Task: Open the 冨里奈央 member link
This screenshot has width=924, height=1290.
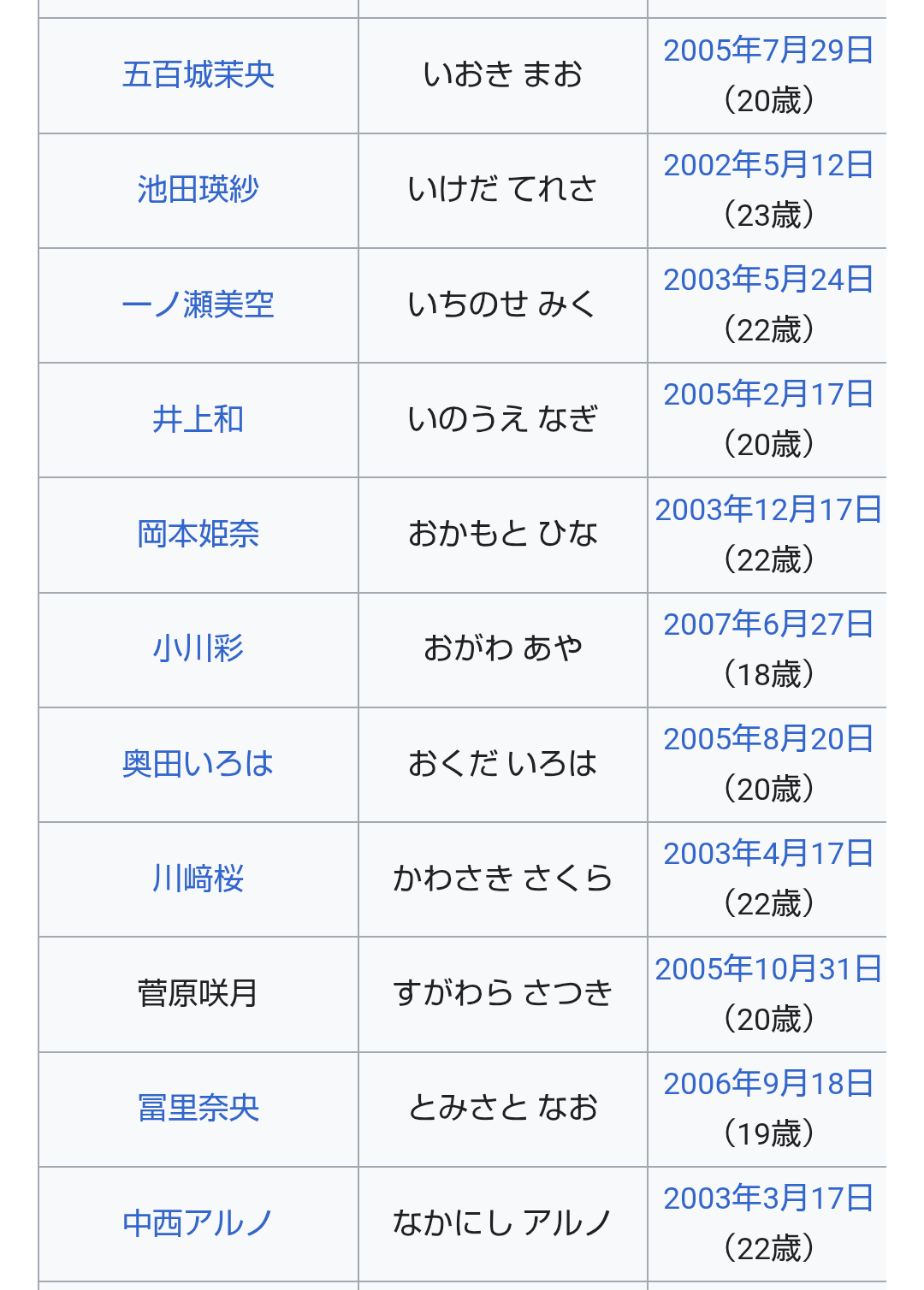Action: coord(198,1108)
